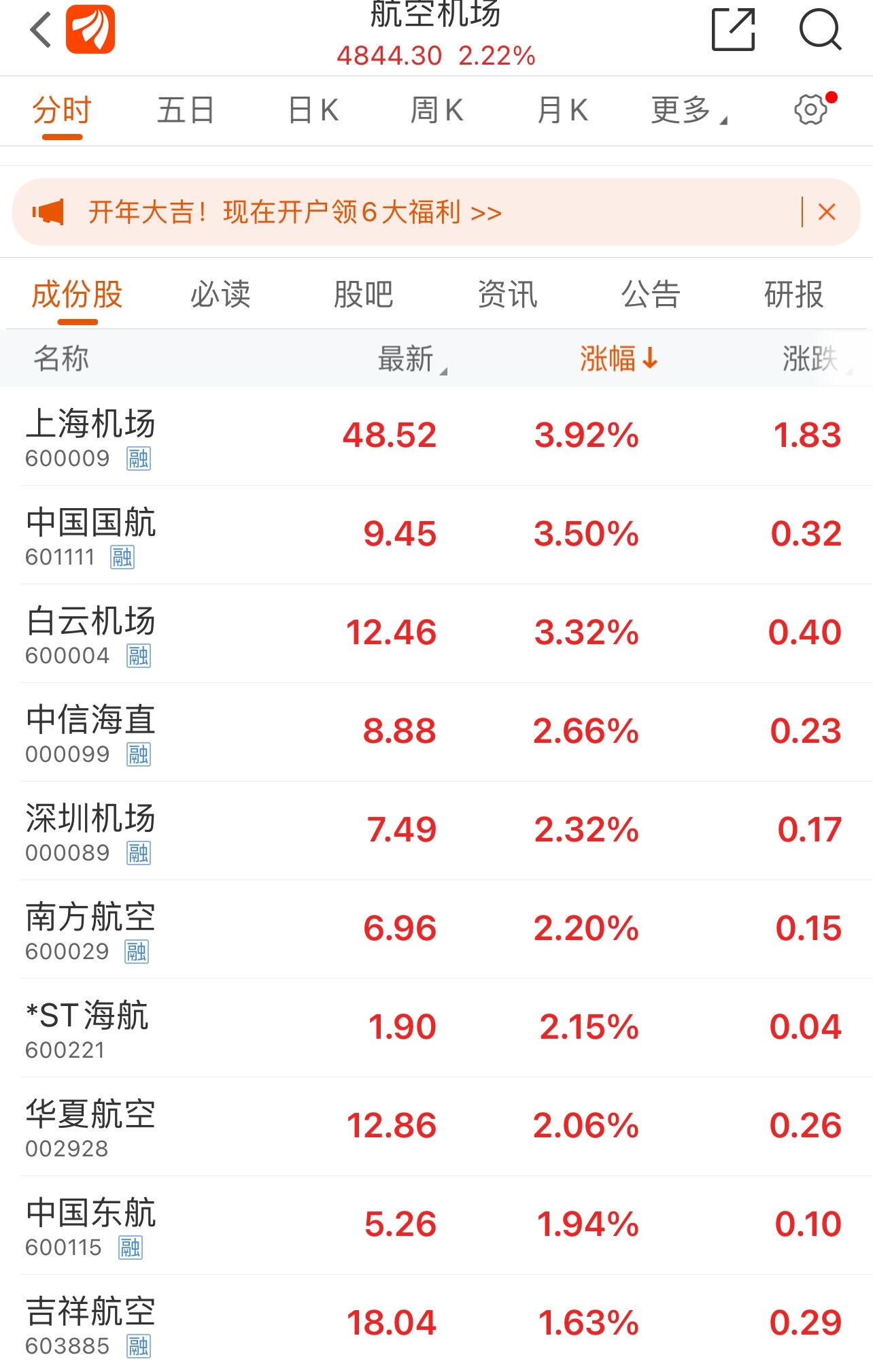Sort list by 涨幅 column
Image resolution: width=873 pixels, height=1372 pixels.
617,358
